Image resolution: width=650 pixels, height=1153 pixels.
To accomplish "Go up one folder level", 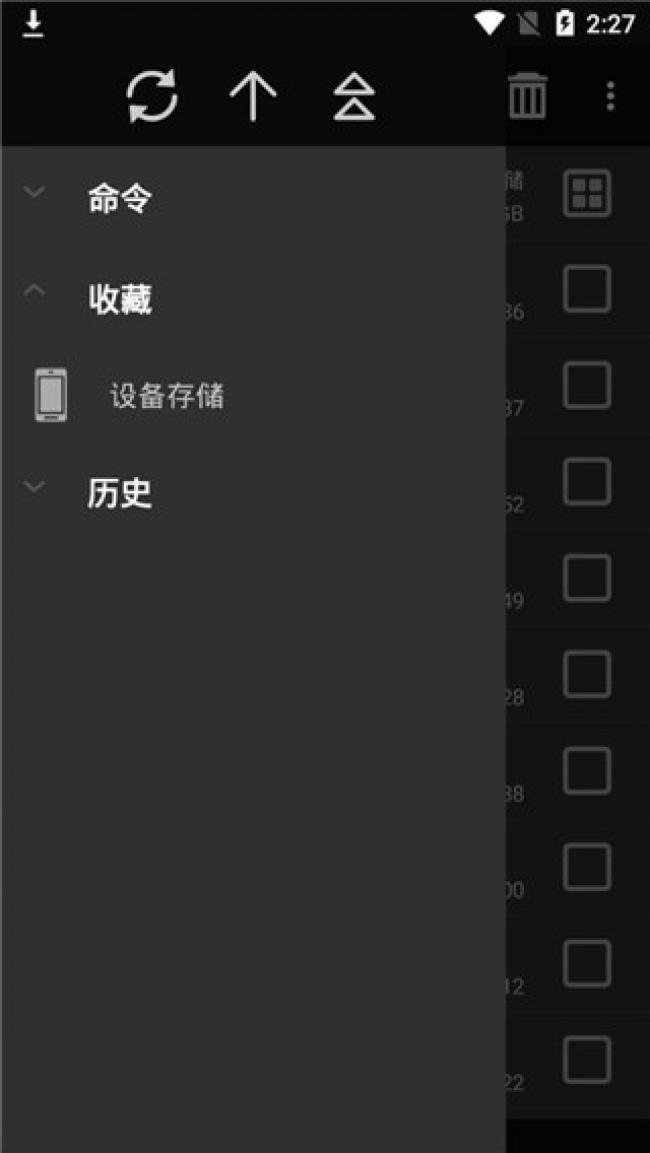I will pyautogui.click(x=253, y=97).
